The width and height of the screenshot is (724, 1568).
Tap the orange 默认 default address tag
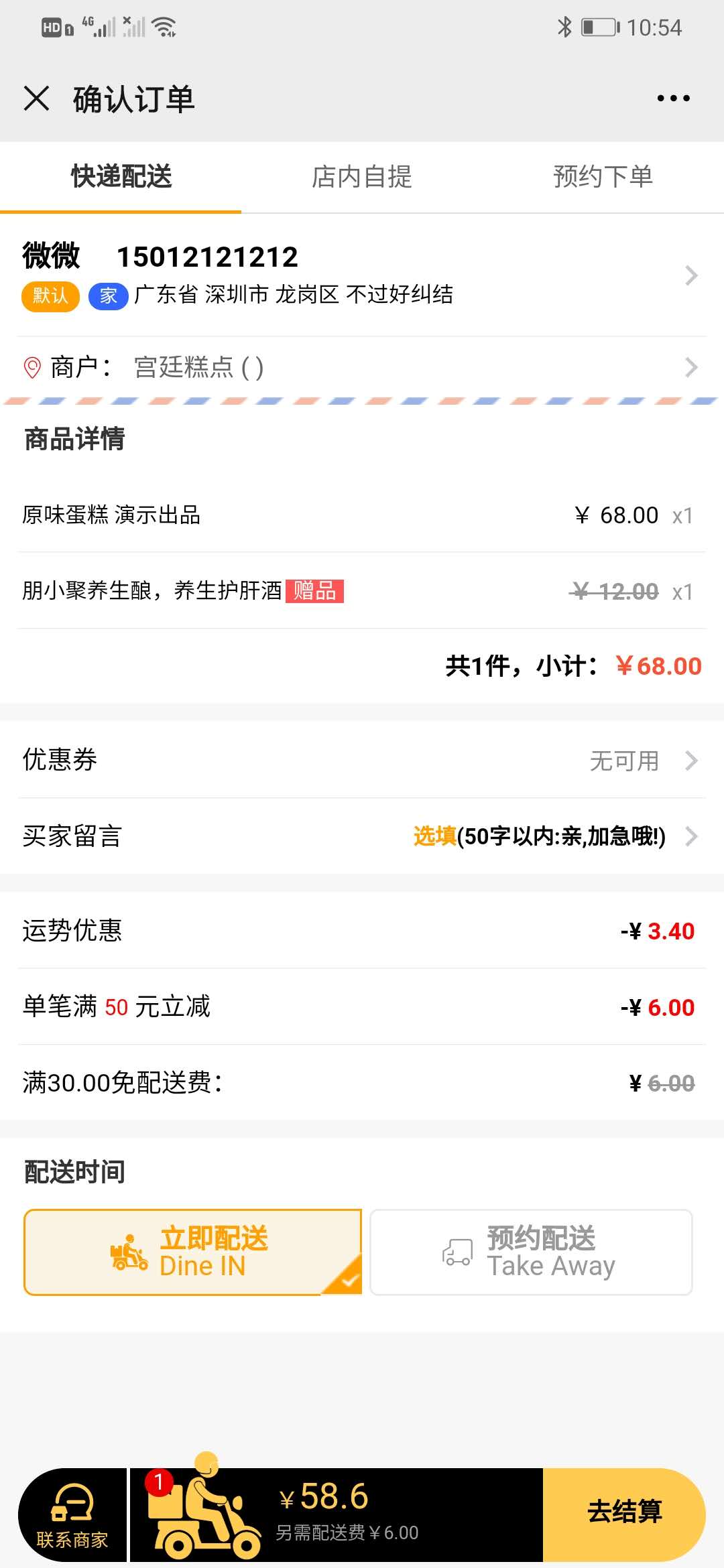(x=50, y=295)
